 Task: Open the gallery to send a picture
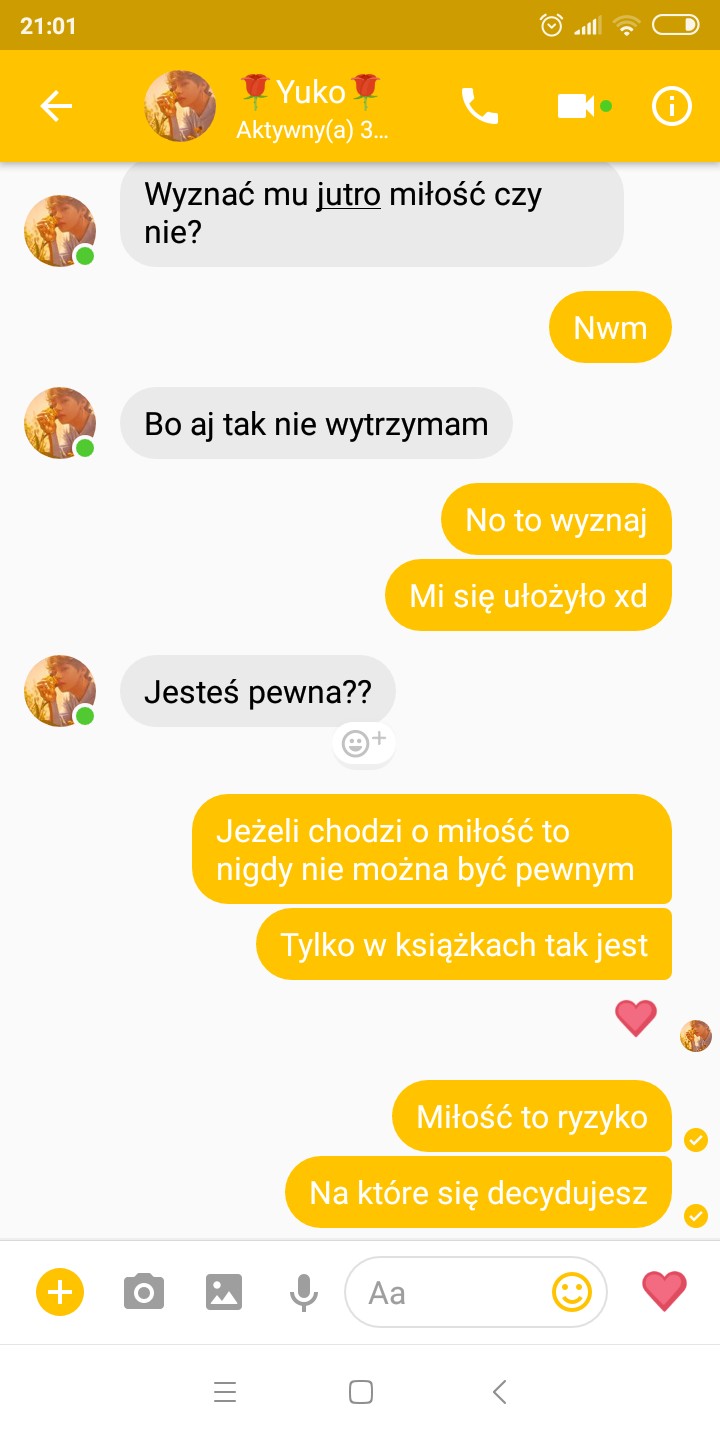tap(224, 1292)
